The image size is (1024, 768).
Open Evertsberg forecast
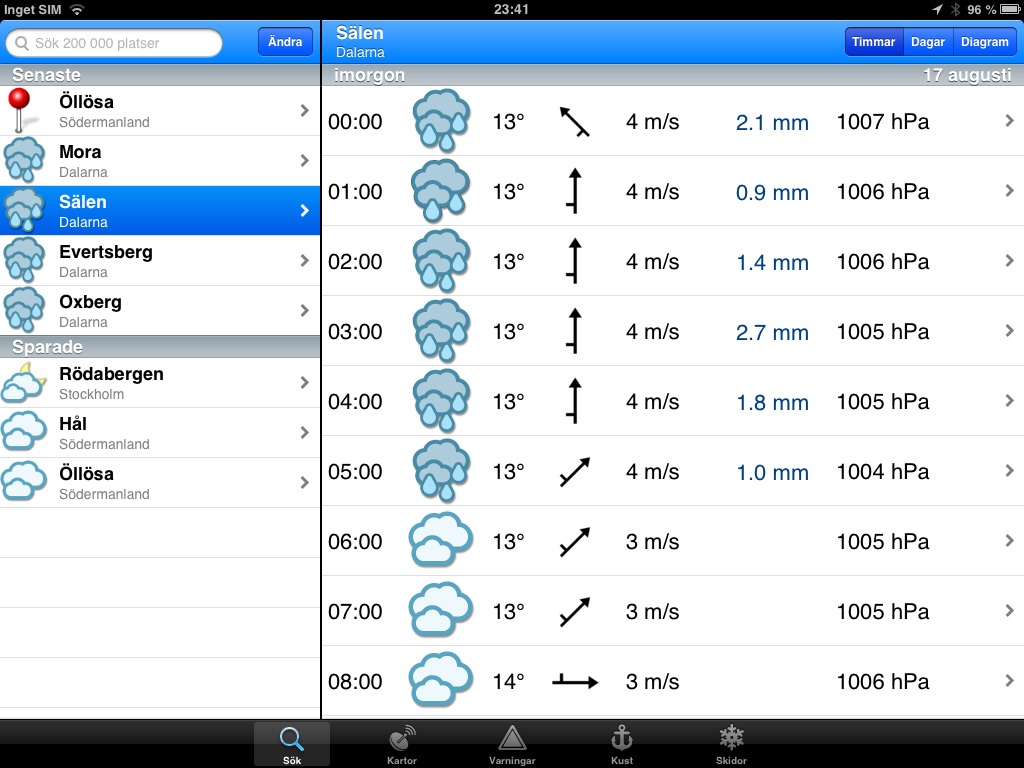pyautogui.click(x=160, y=261)
